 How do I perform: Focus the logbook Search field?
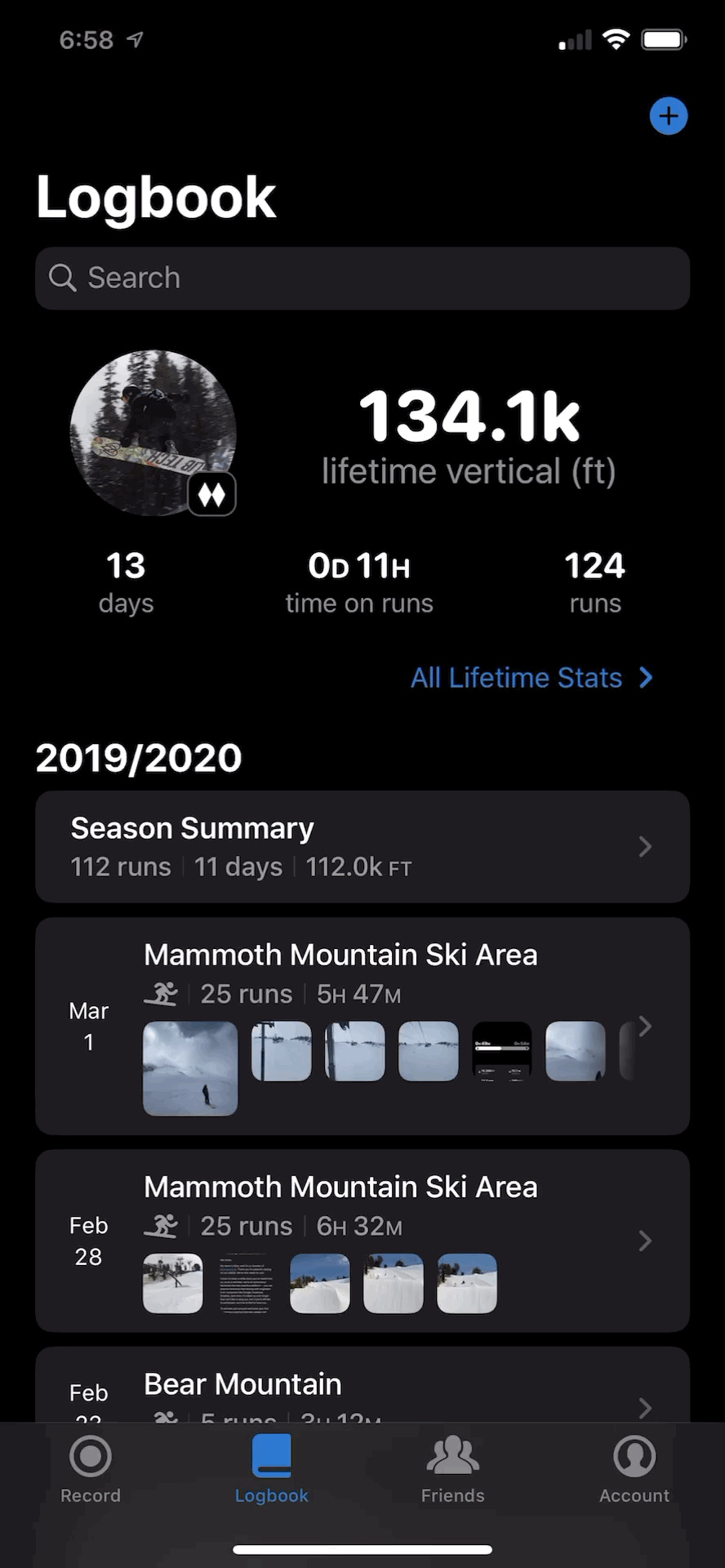362,278
